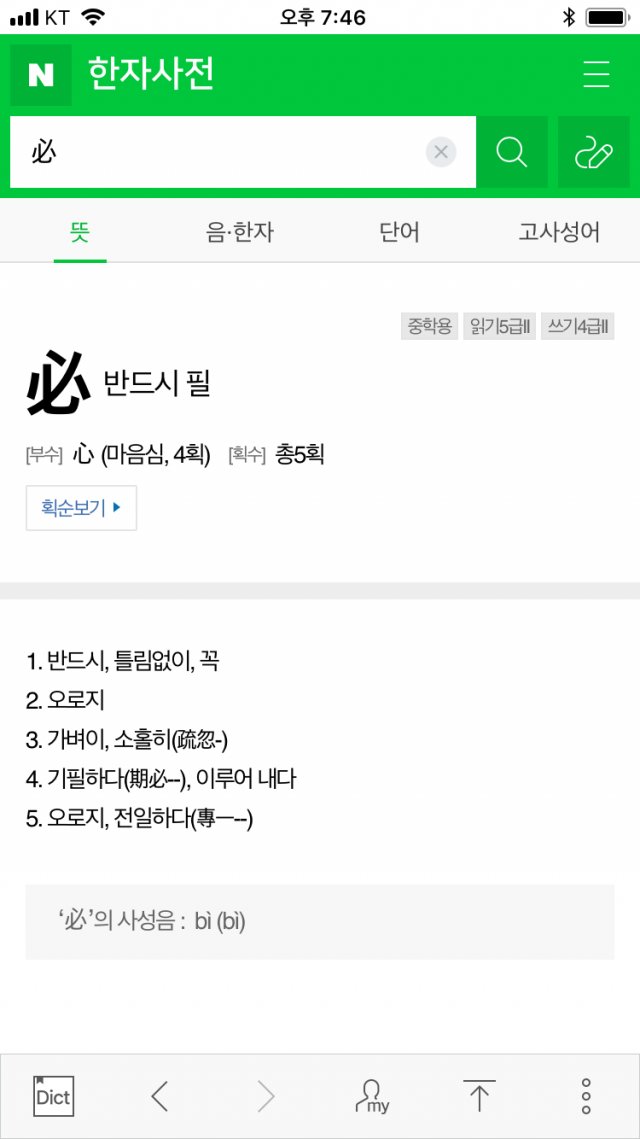This screenshot has width=640, height=1139.
Task: Jump to top of the page
Action: pyautogui.click(x=479, y=1096)
